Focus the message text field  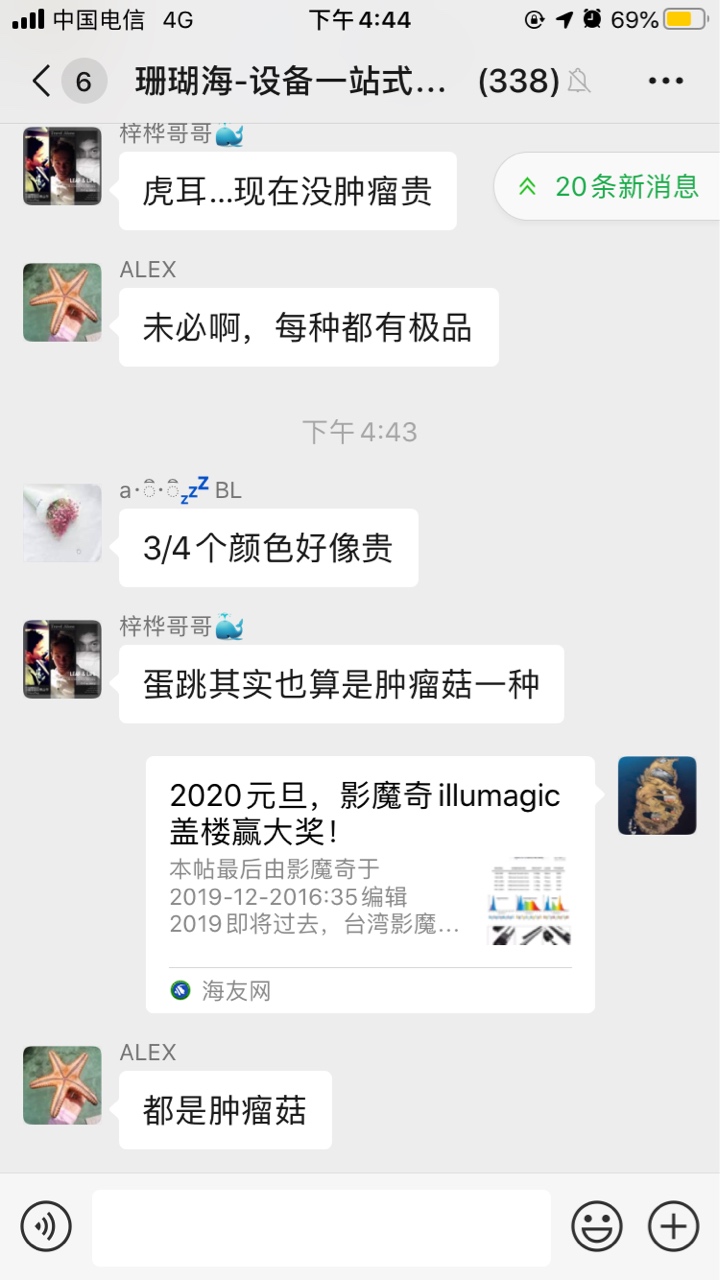tap(321, 1227)
